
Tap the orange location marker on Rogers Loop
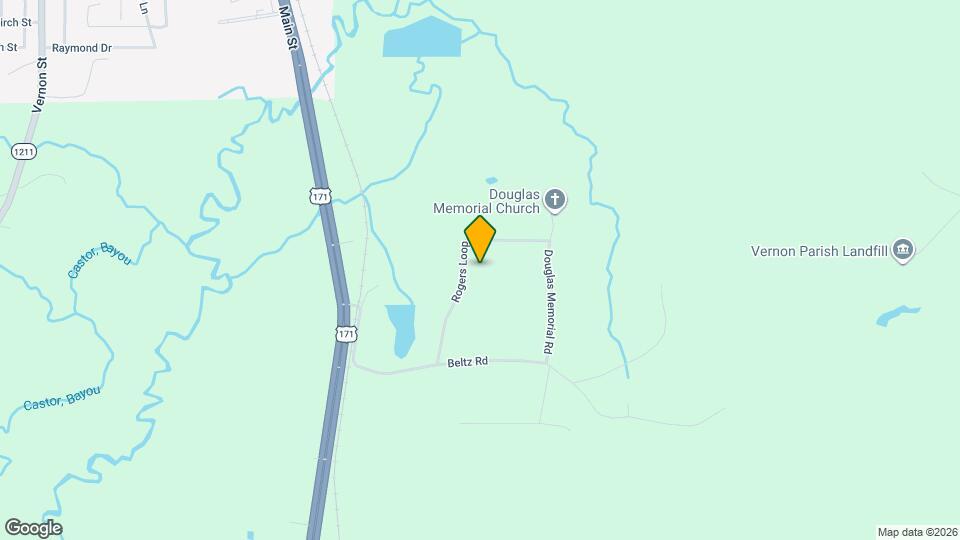tap(480, 238)
